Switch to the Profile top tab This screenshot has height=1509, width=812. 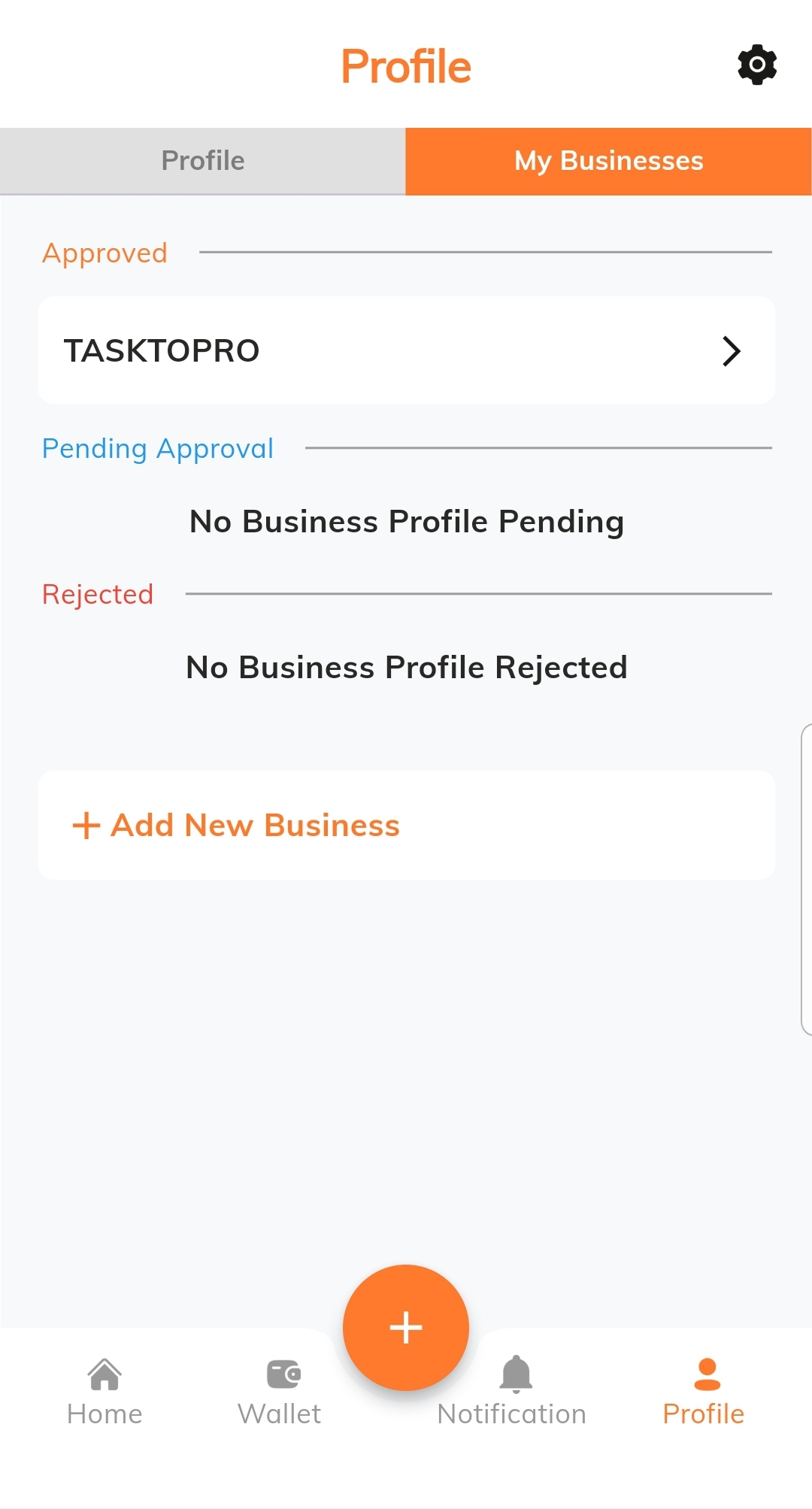click(203, 161)
